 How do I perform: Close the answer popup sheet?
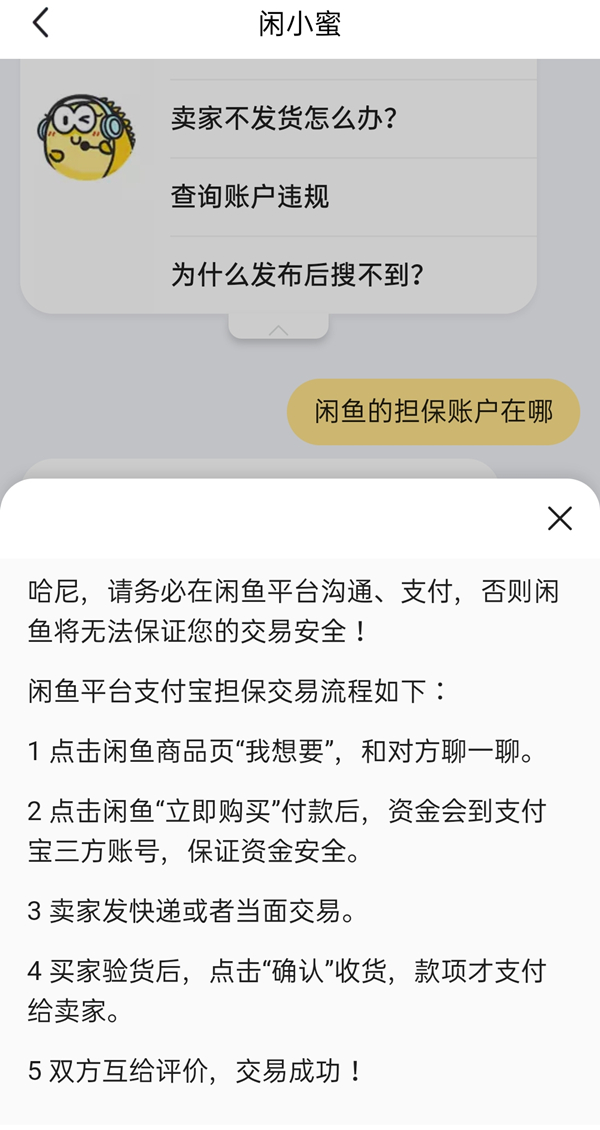560,518
